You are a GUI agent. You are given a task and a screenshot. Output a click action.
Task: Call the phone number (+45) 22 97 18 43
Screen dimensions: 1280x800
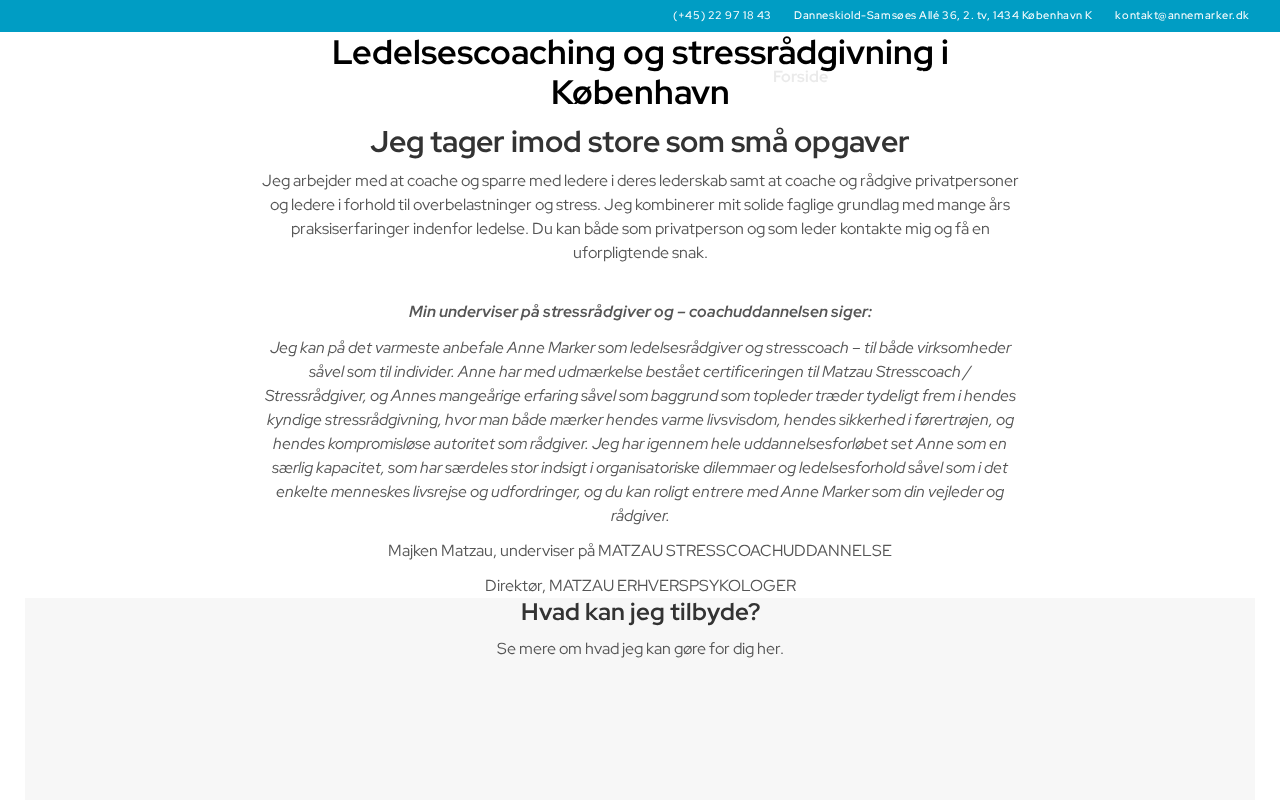(722, 15)
